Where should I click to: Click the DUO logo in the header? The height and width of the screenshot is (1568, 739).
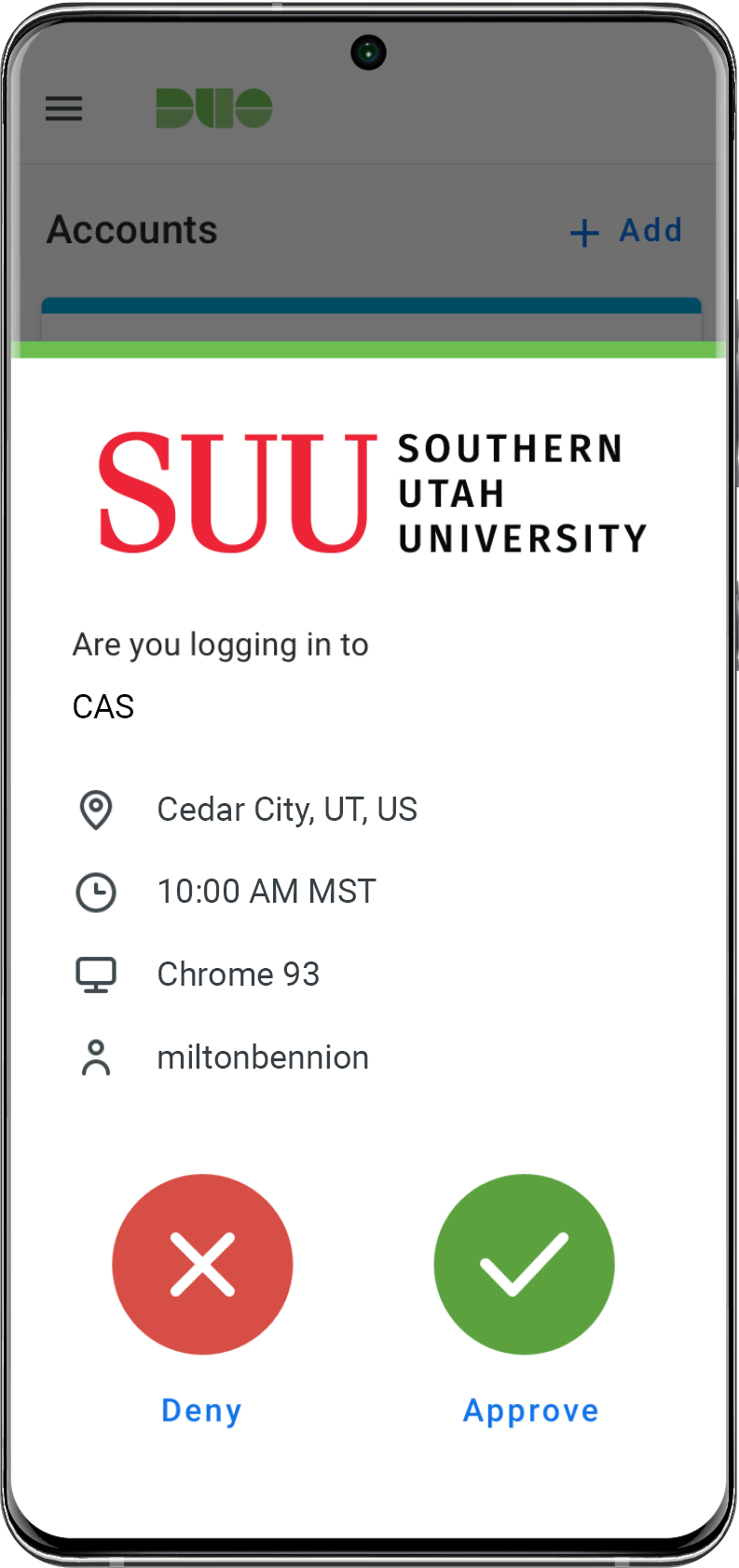click(215, 107)
